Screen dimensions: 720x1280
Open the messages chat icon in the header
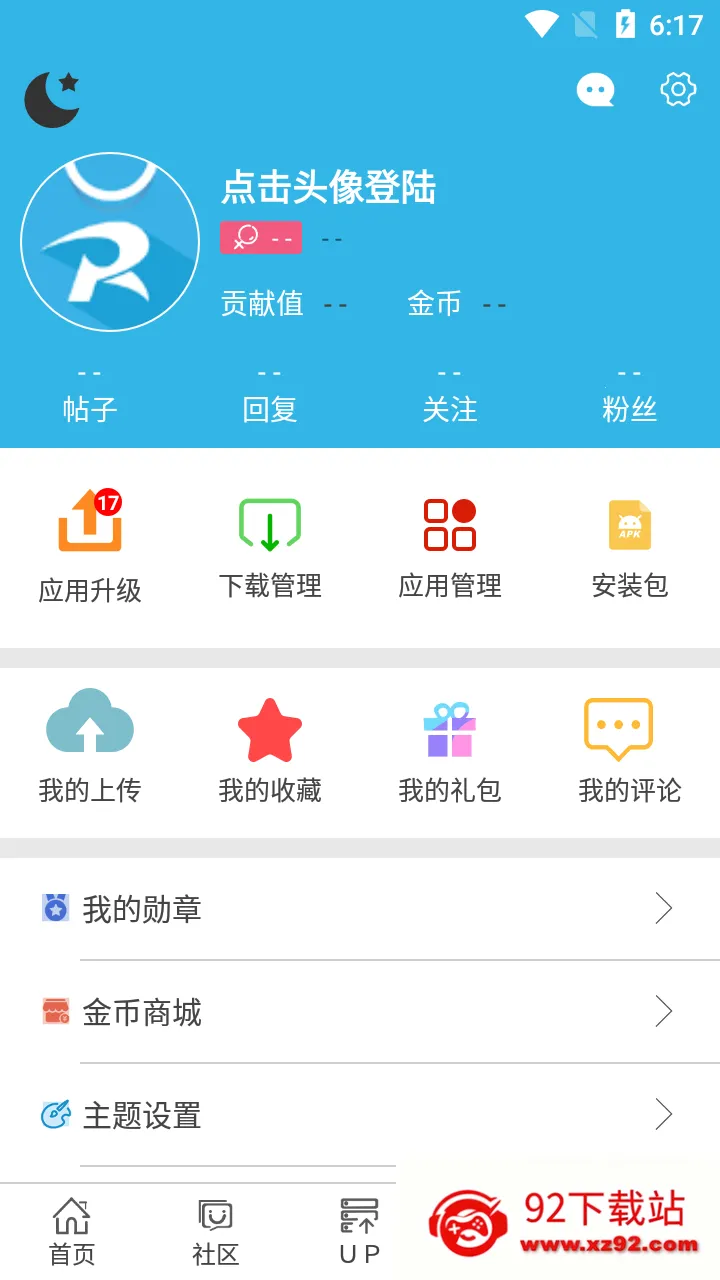(595, 89)
